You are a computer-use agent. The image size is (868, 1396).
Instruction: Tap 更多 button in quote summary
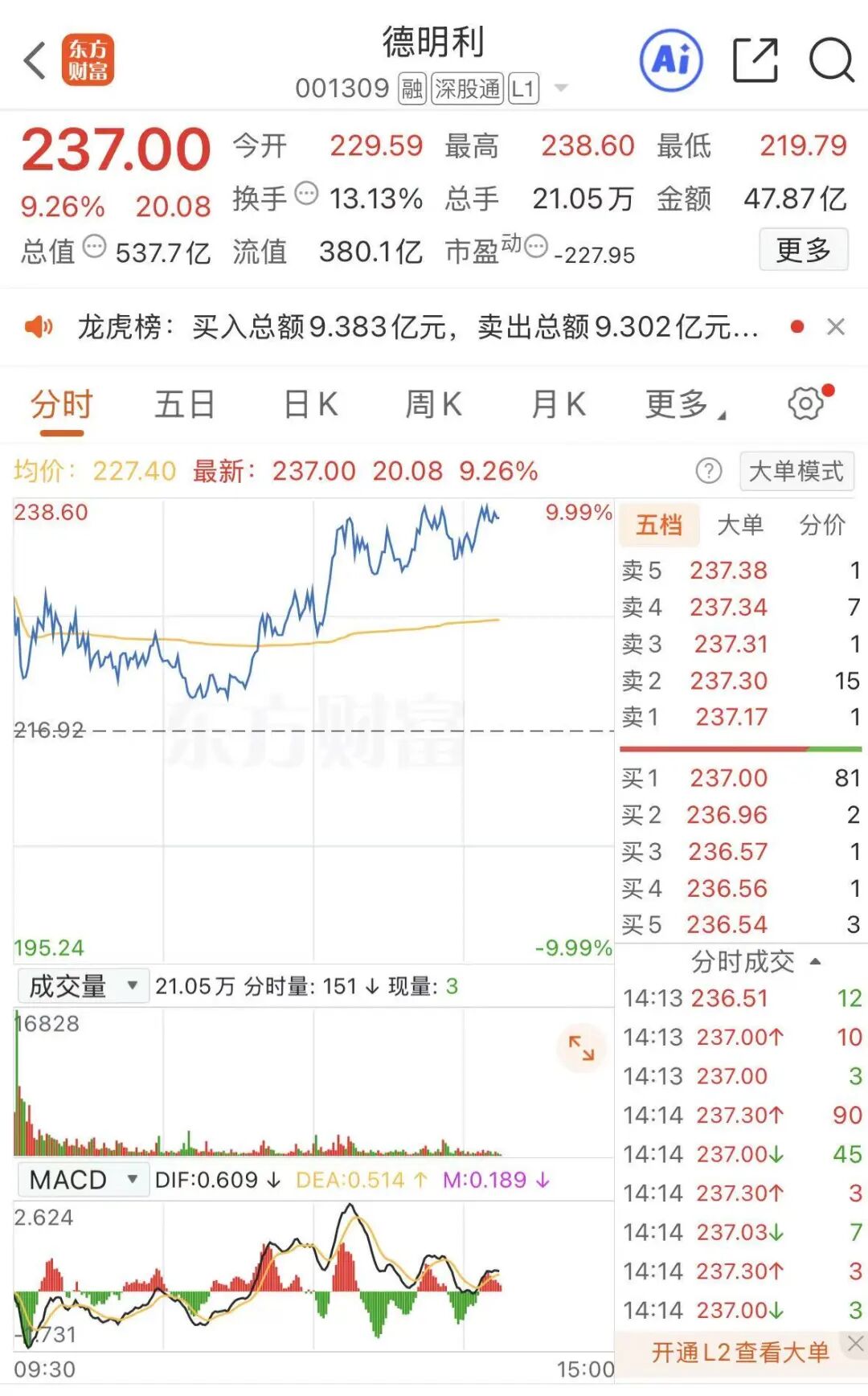point(803,250)
